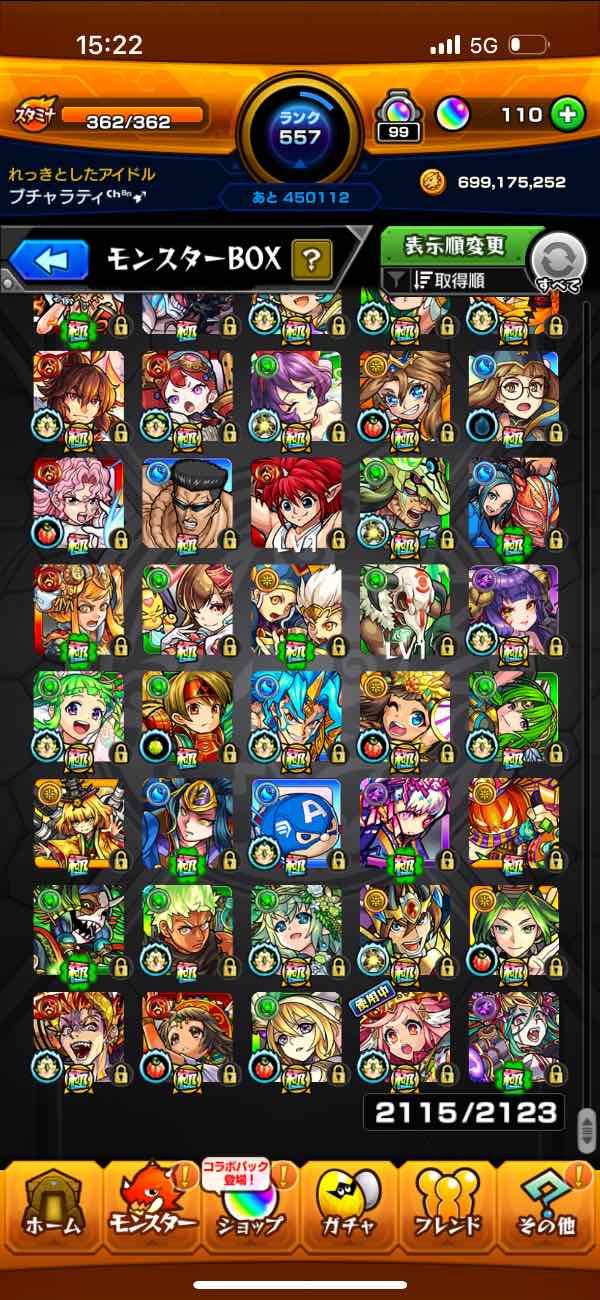Open the ガチャ tab
Screen dimensions: 600x1300
click(350, 1207)
